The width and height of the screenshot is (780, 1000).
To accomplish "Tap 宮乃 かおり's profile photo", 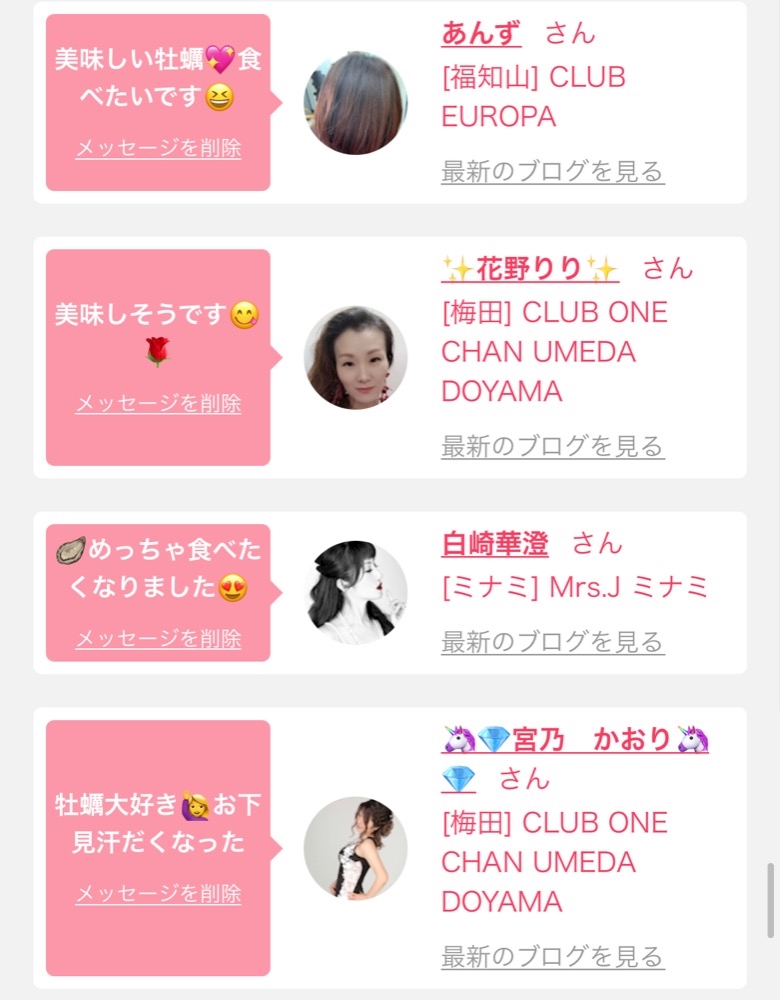I will [x=356, y=848].
